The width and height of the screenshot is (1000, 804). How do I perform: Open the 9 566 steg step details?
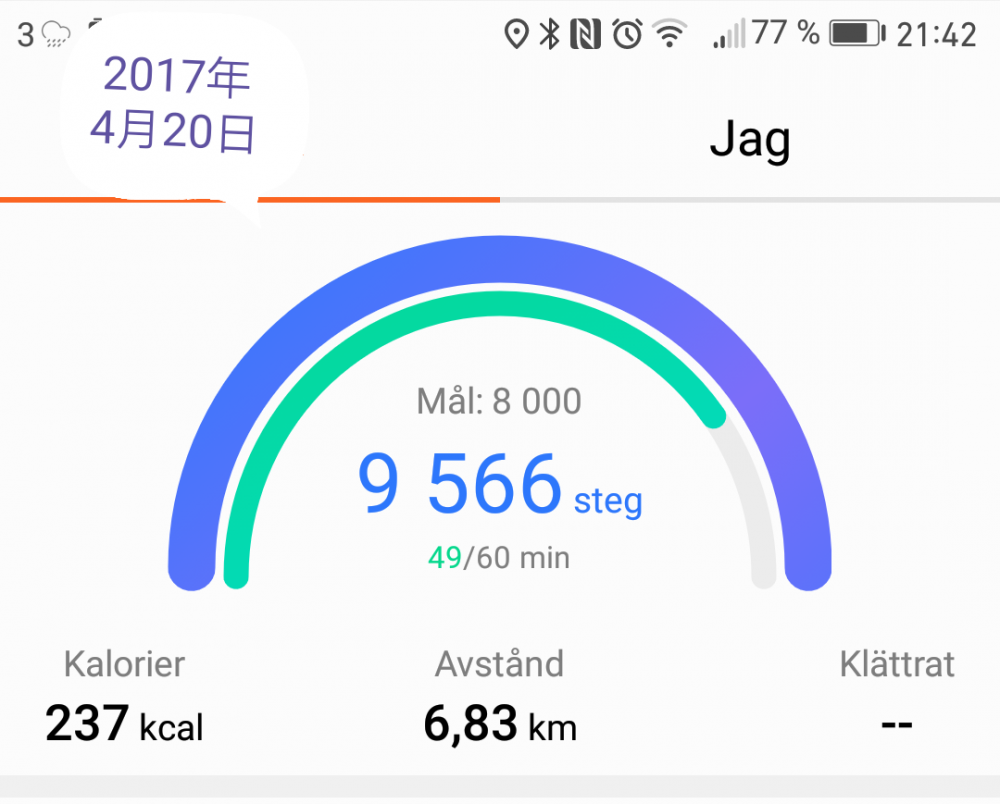[499, 487]
